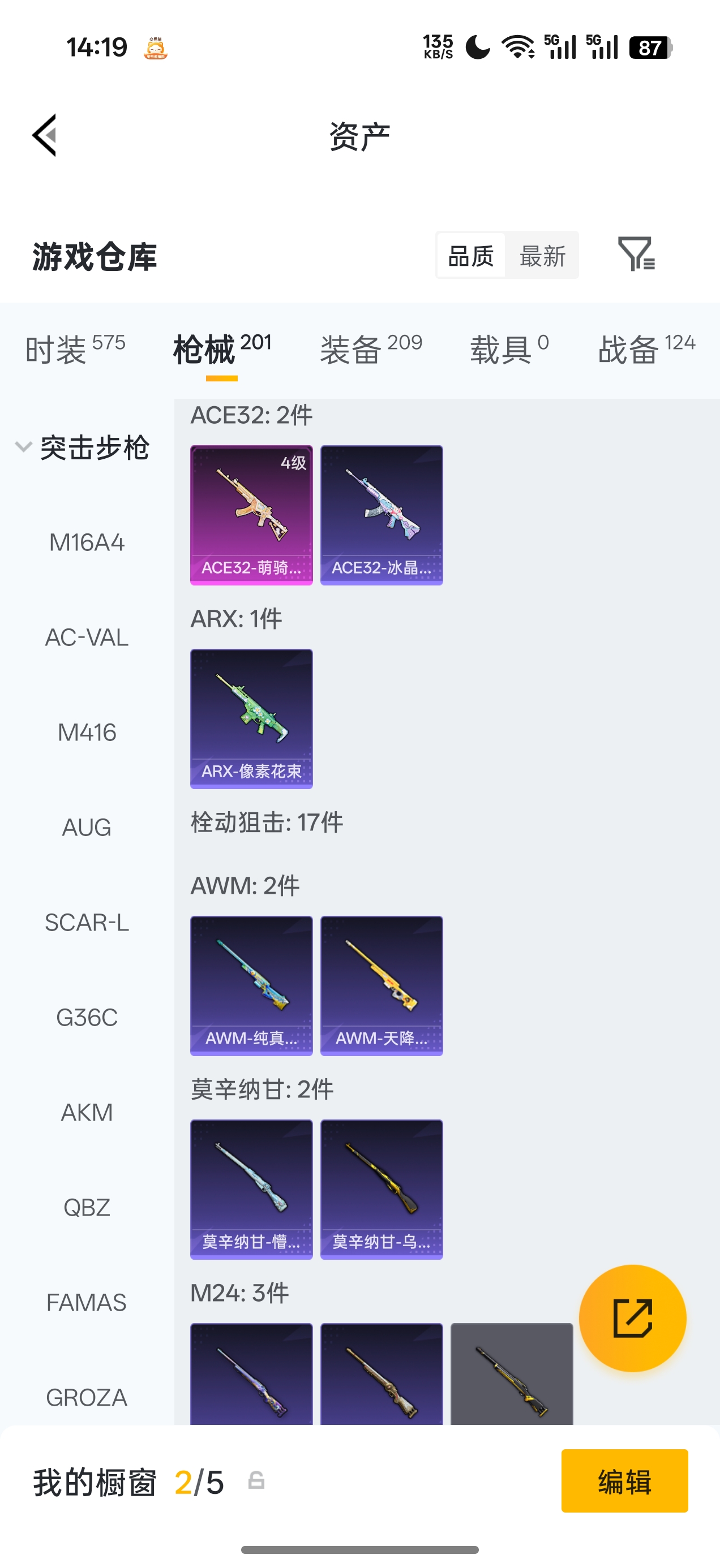This screenshot has height=1568, width=720.
Task: Sort warehouse by 品质
Action: [x=471, y=256]
